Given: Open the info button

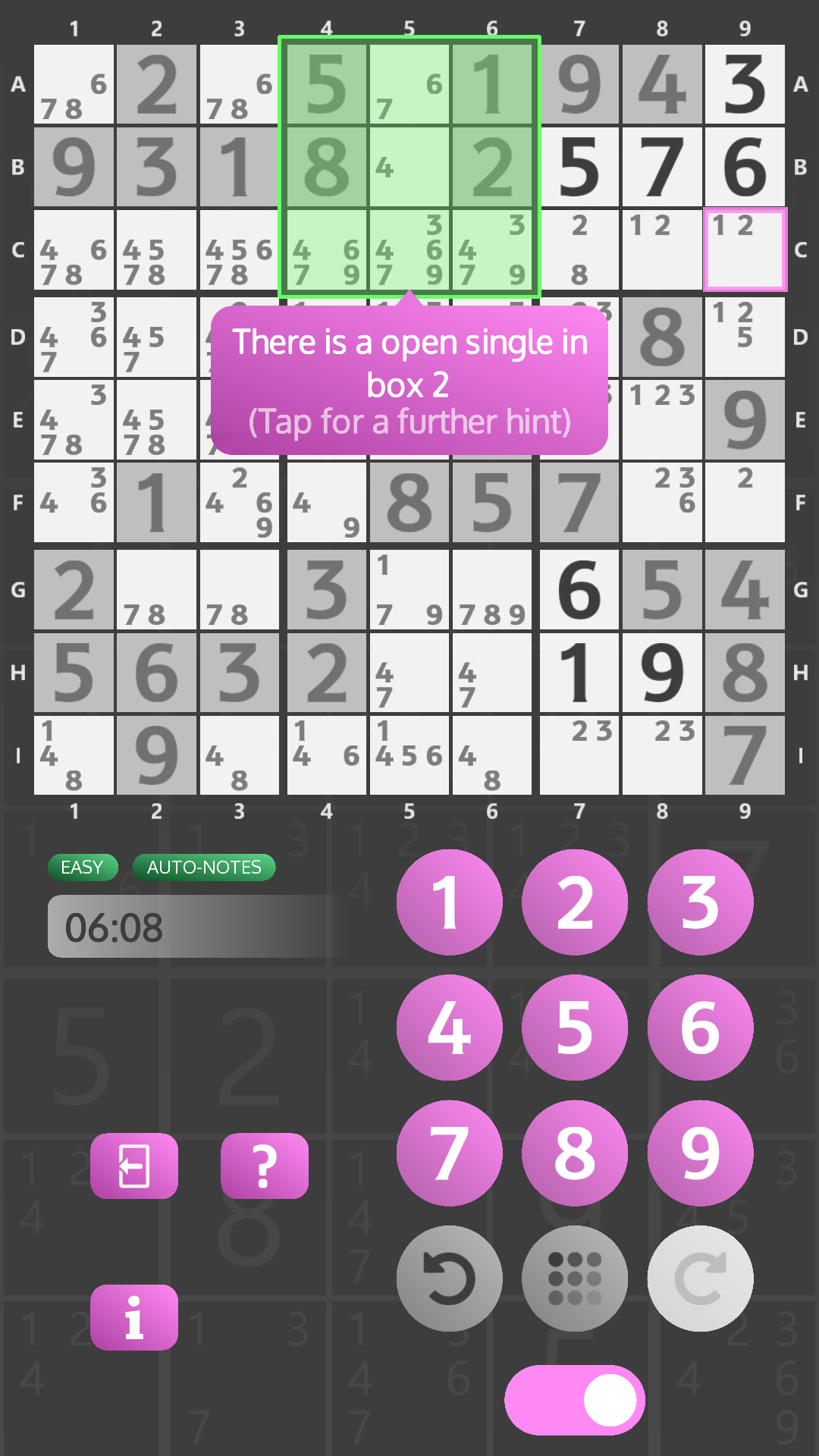Looking at the screenshot, I should click(134, 1317).
